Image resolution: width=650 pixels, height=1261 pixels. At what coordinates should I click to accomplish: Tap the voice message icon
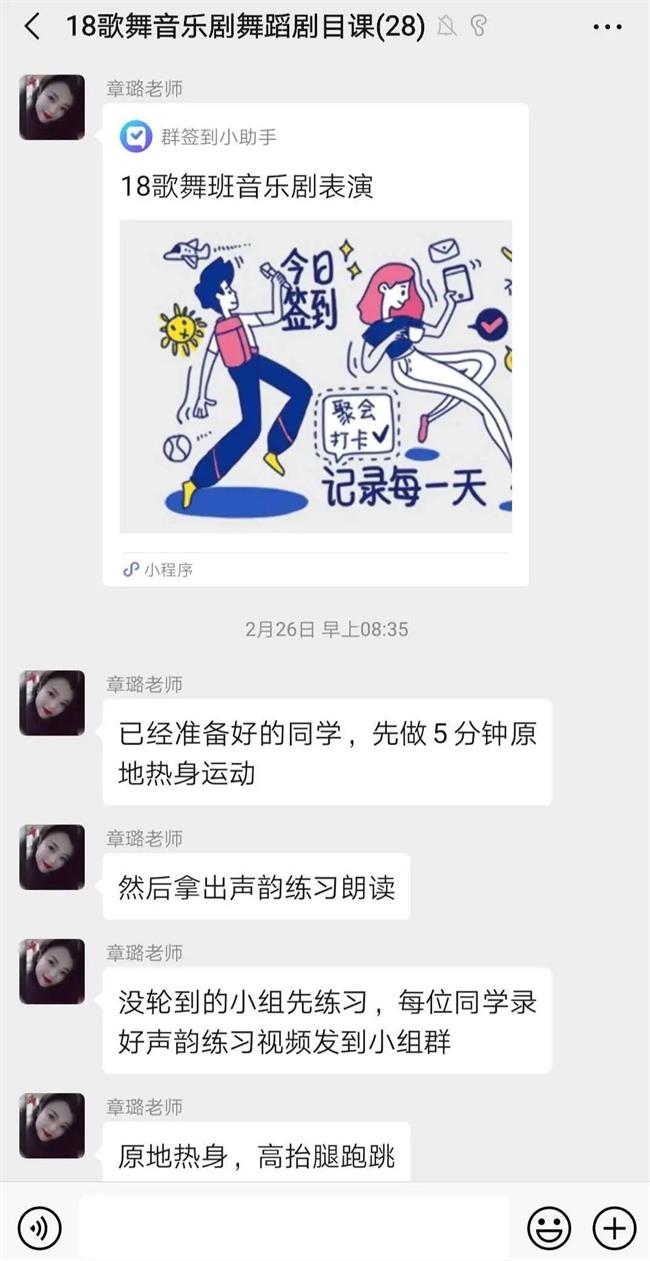39,1226
